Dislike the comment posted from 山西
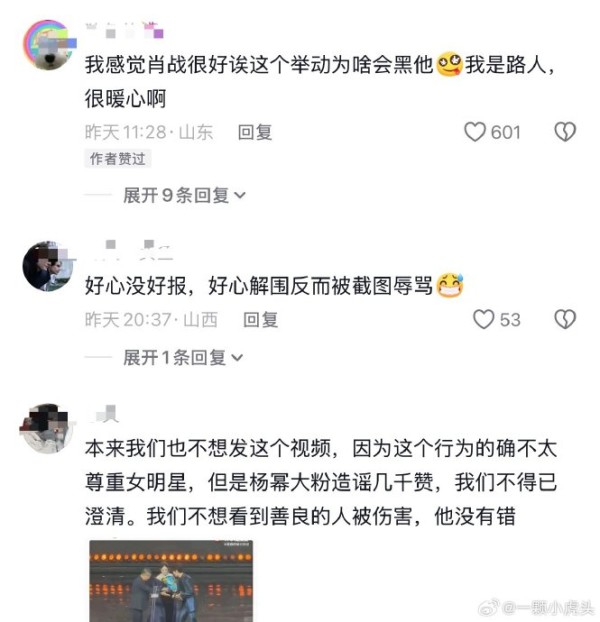 pyautogui.click(x=565, y=319)
